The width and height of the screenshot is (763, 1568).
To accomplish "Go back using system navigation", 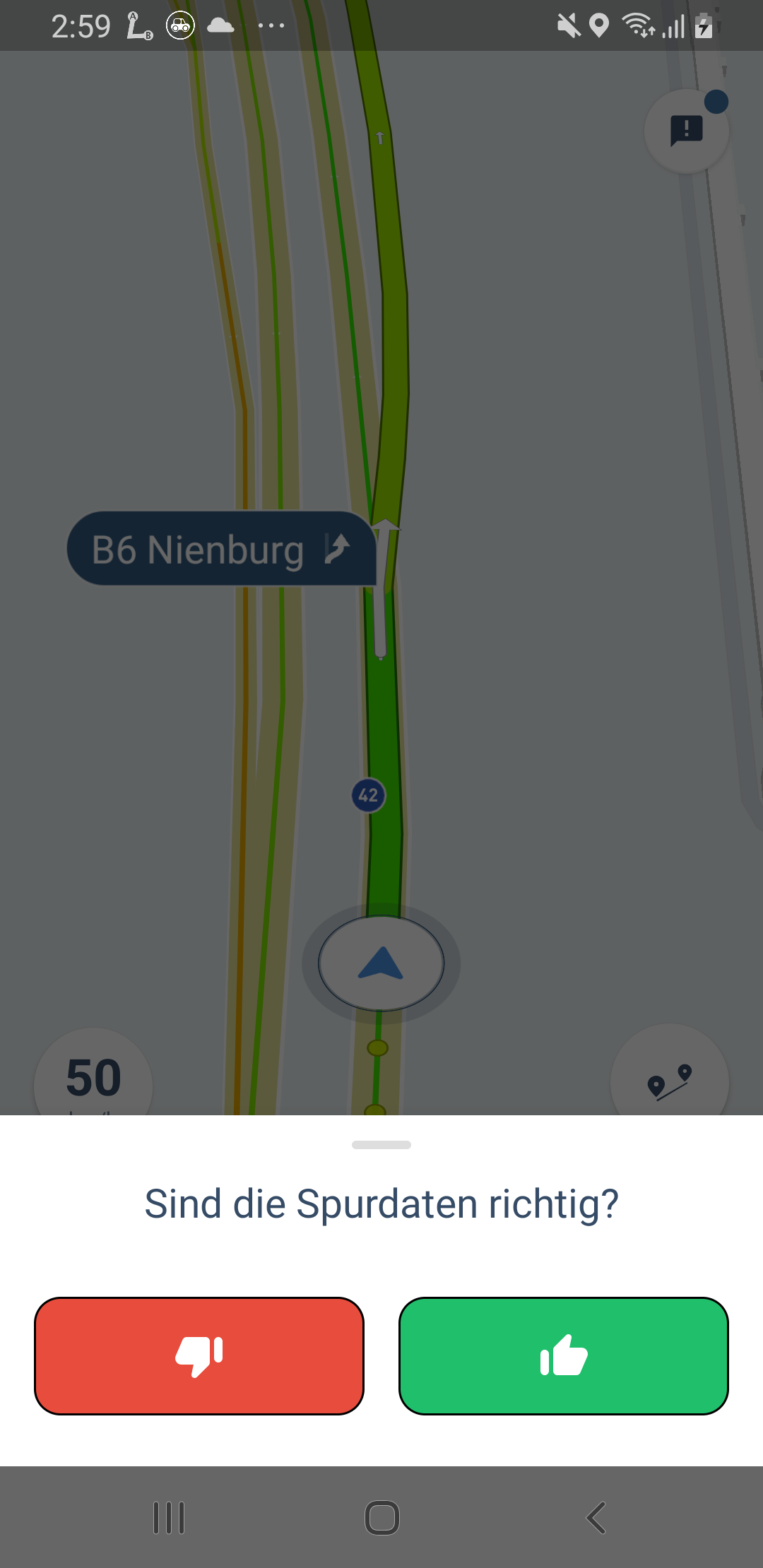I will pyautogui.click(x=596, y=1517).
